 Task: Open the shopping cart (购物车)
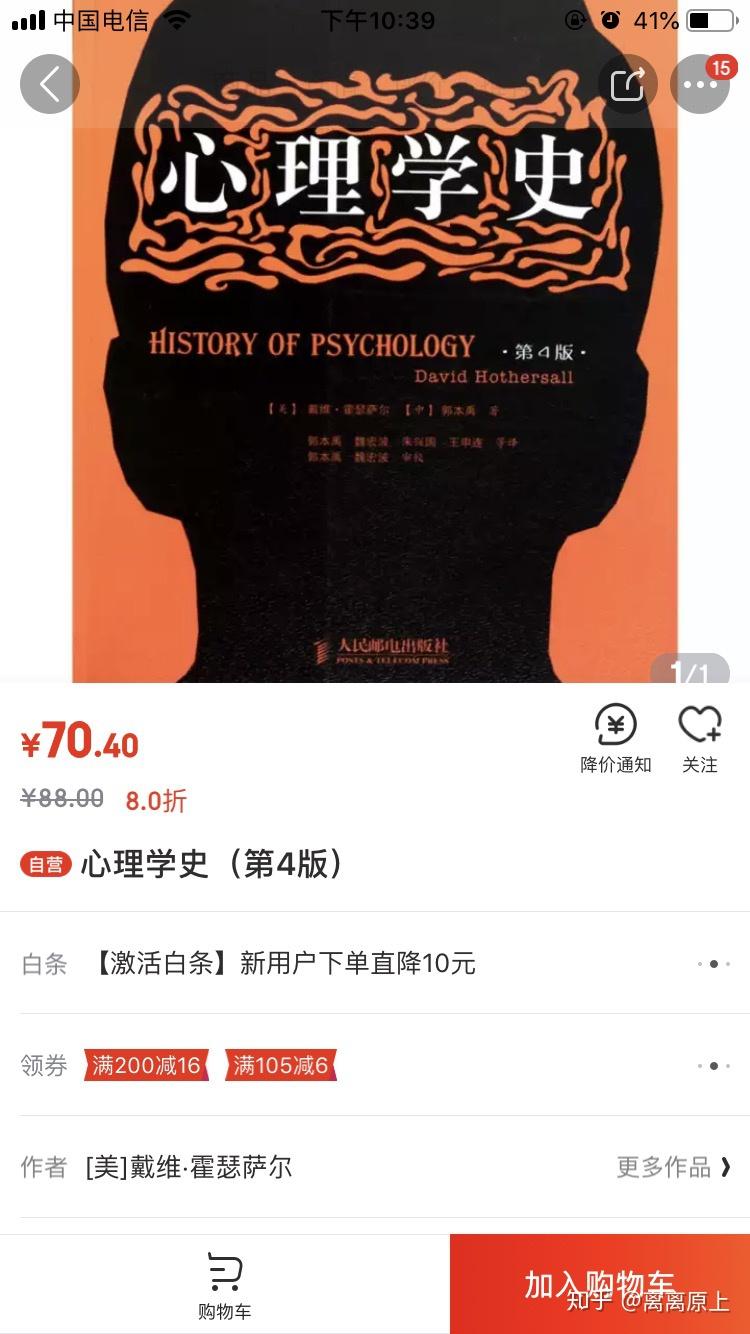pyautogui.click(x=224, y=1284)
